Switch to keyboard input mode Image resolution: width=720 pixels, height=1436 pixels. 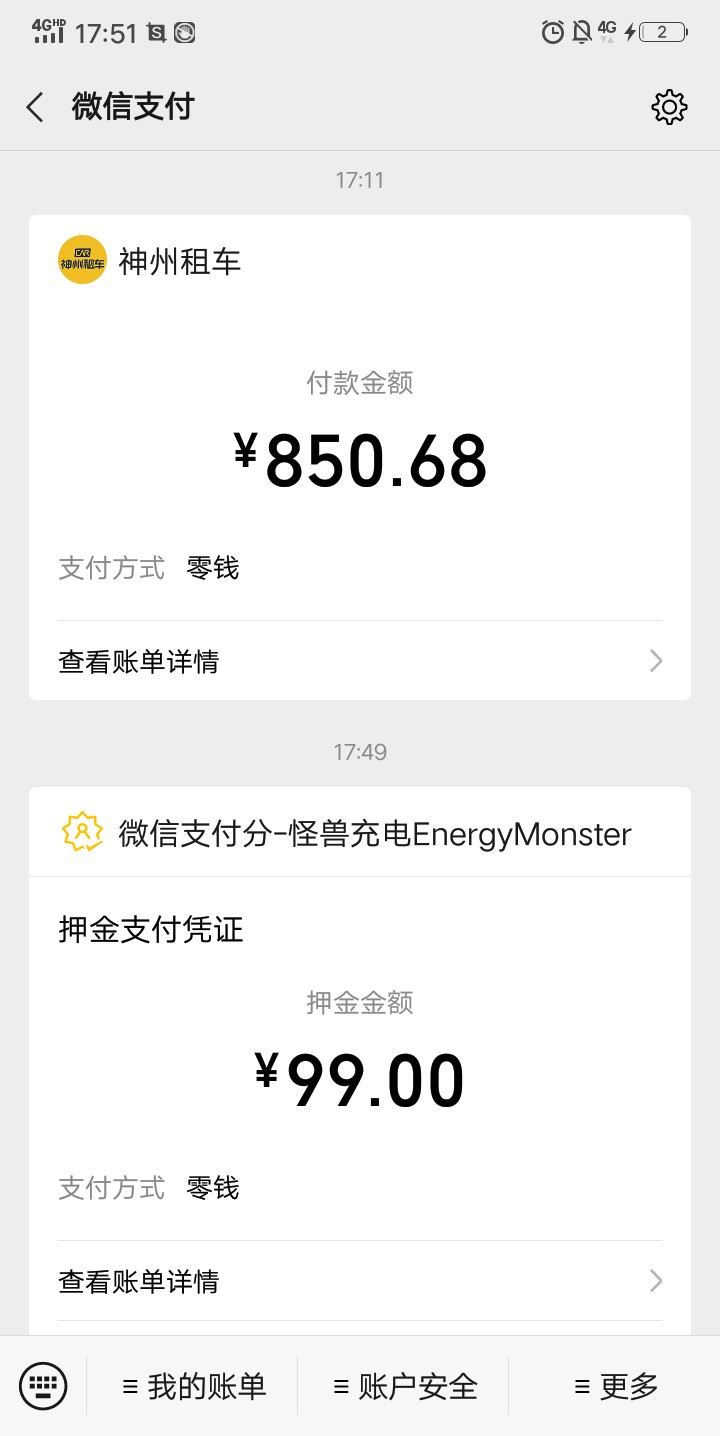43,1386
